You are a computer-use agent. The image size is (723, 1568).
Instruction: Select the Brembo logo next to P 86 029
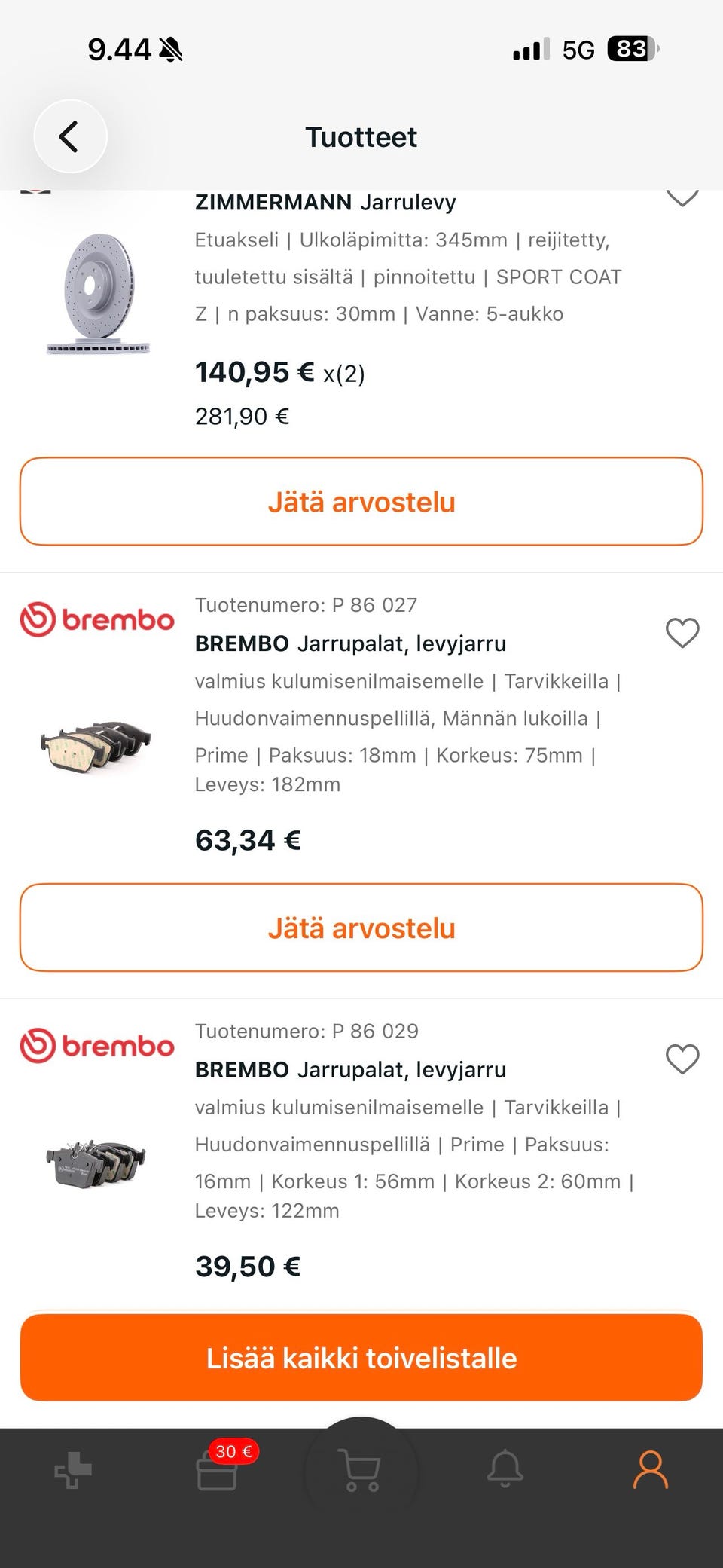[97, 1046]
